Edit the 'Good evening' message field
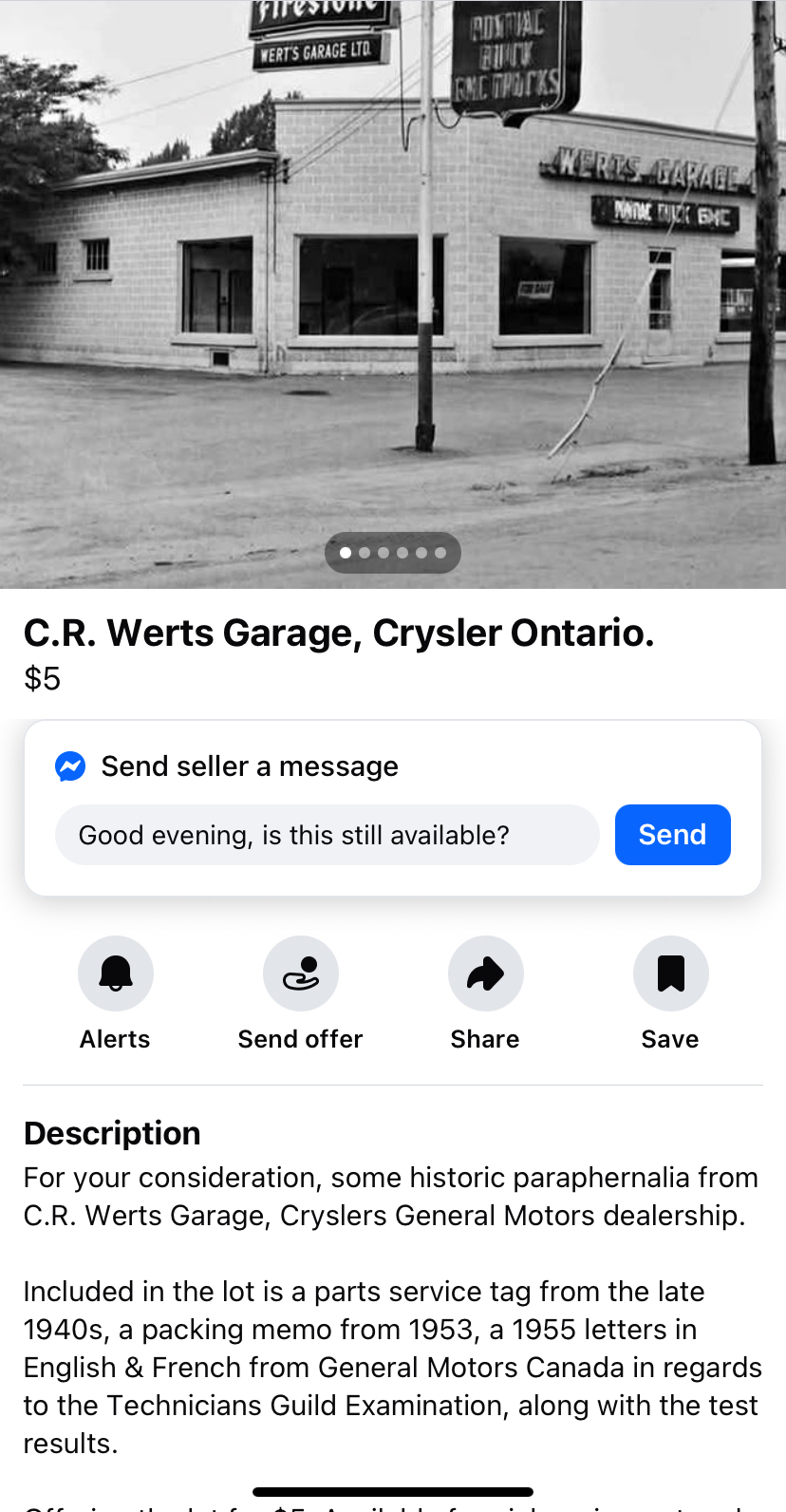This screenshot has width=786, height=1512. tap(327, 835)
